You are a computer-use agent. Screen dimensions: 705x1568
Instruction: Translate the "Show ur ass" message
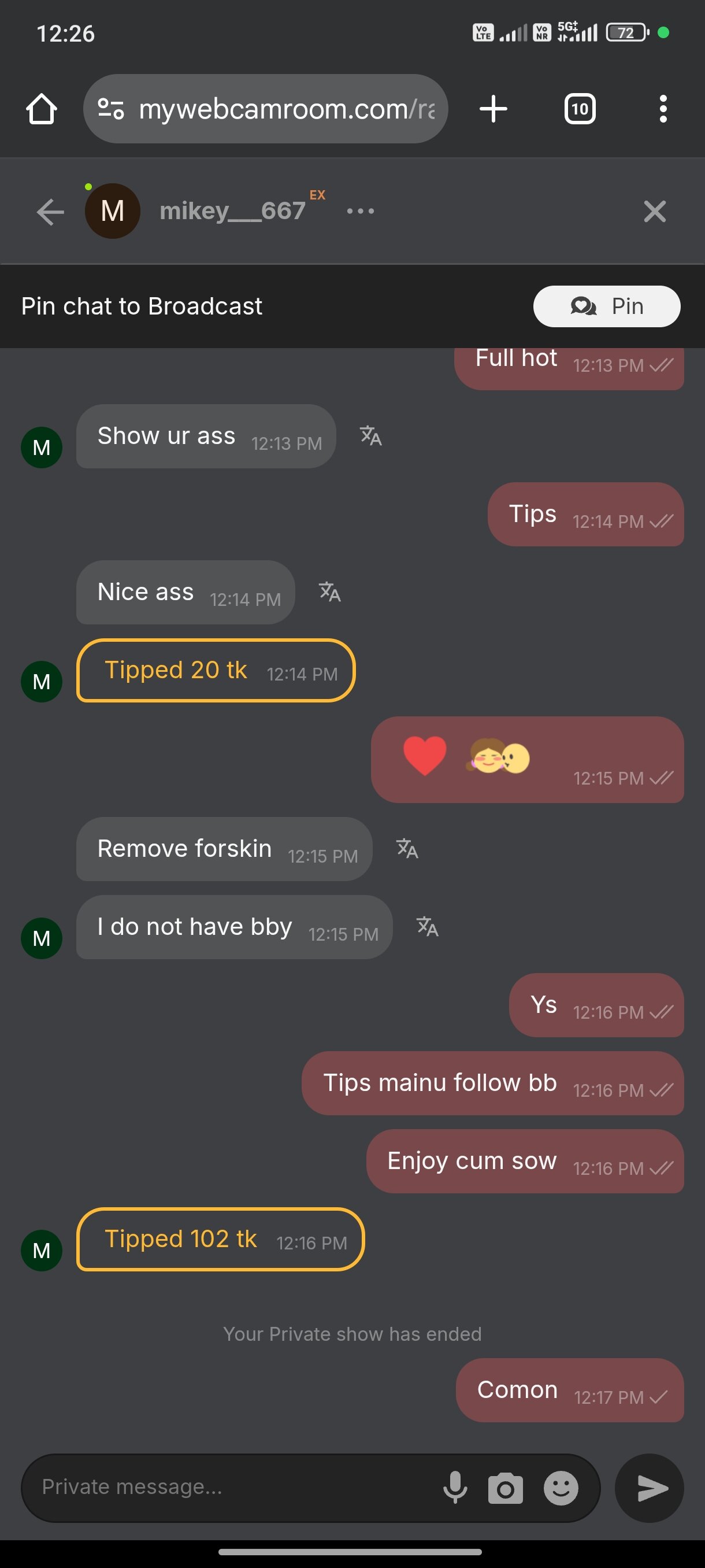pyautogui.click(x=370, y=436)
